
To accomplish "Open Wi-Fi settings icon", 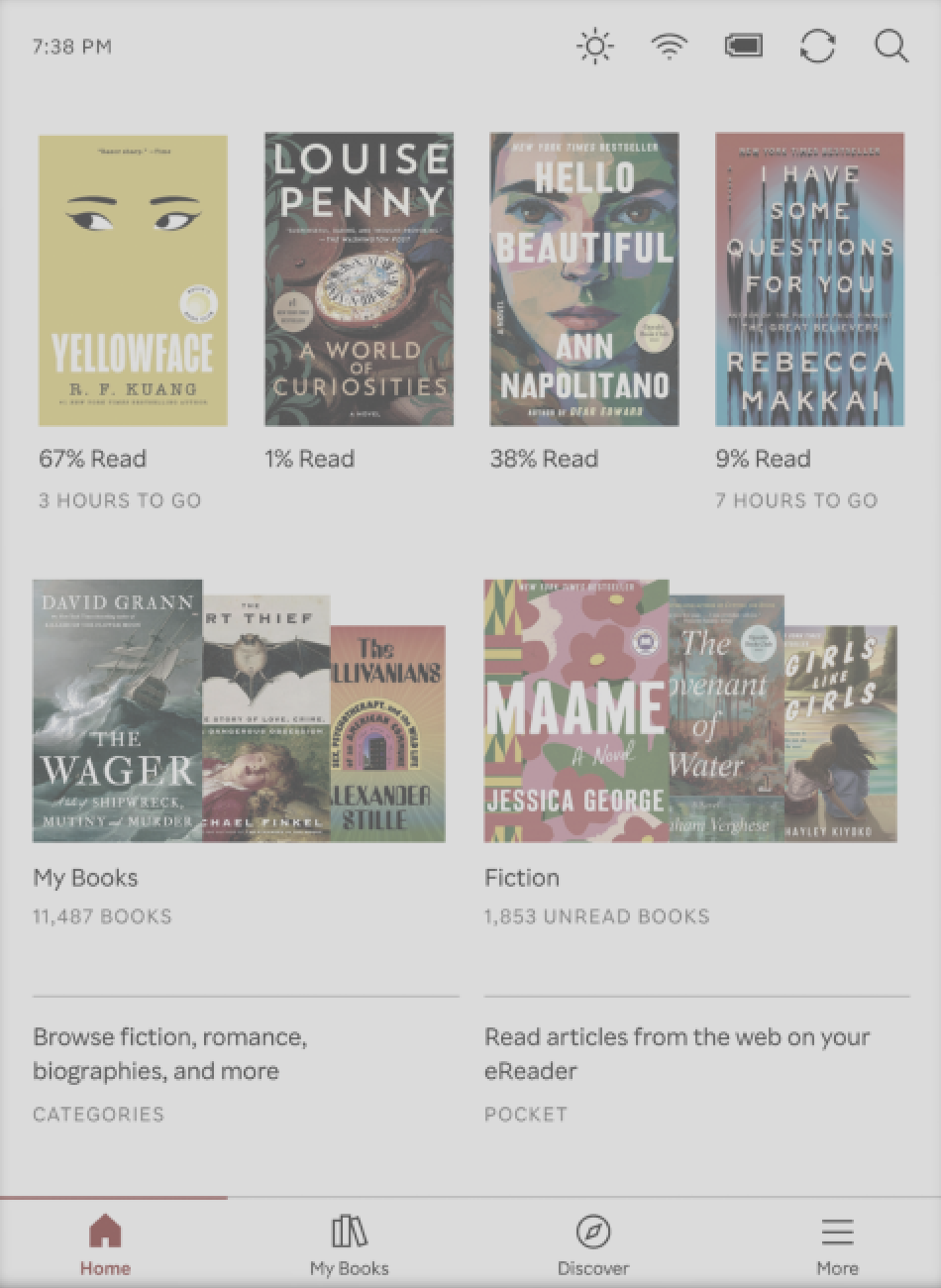I will tap(670, 47).
